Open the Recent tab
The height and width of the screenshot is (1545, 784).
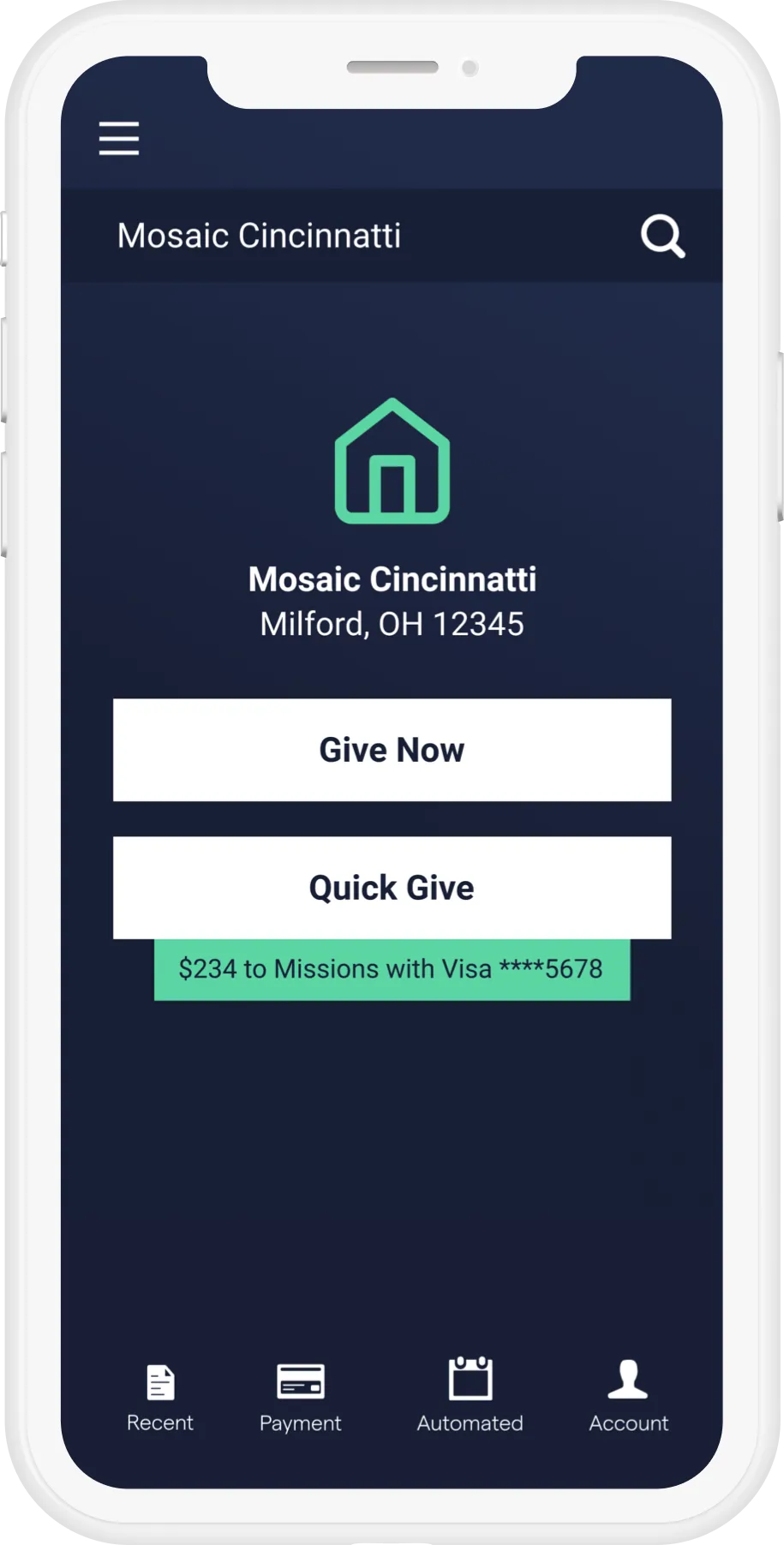[160, 1398]
